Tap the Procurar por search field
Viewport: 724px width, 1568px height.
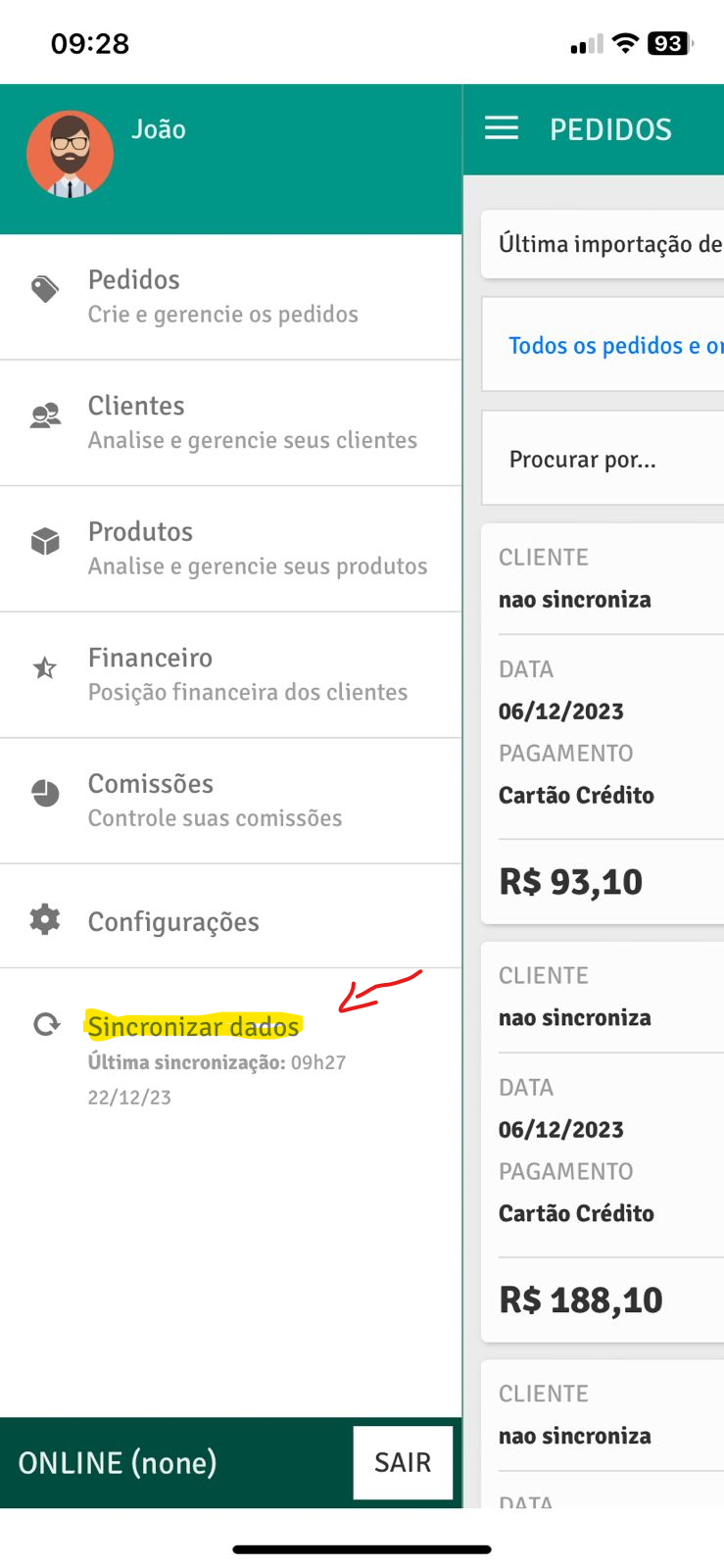(x=603, y=459)
